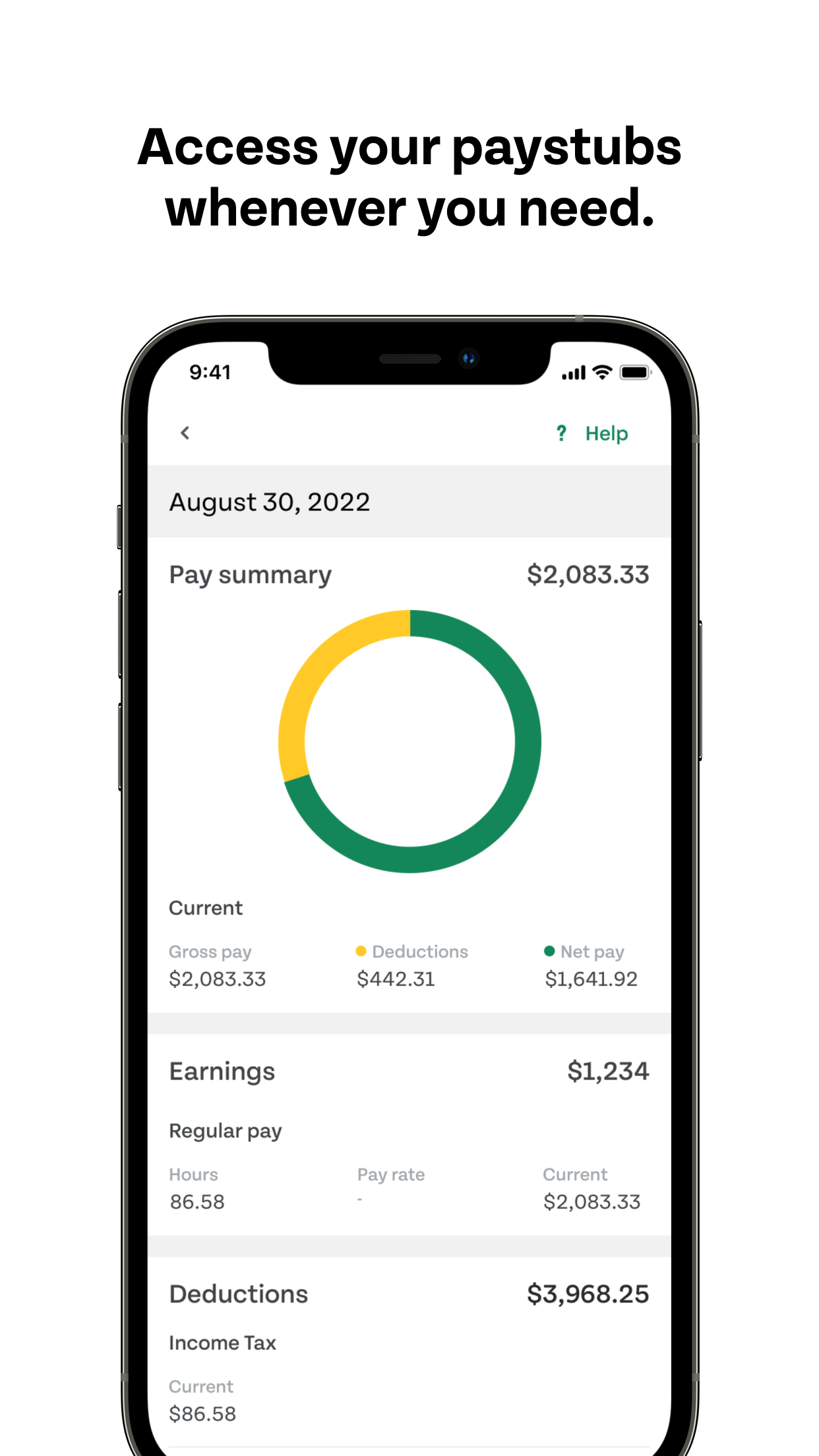
Task: Tap the Help question mark icon
Action: [x=561, y=433]
